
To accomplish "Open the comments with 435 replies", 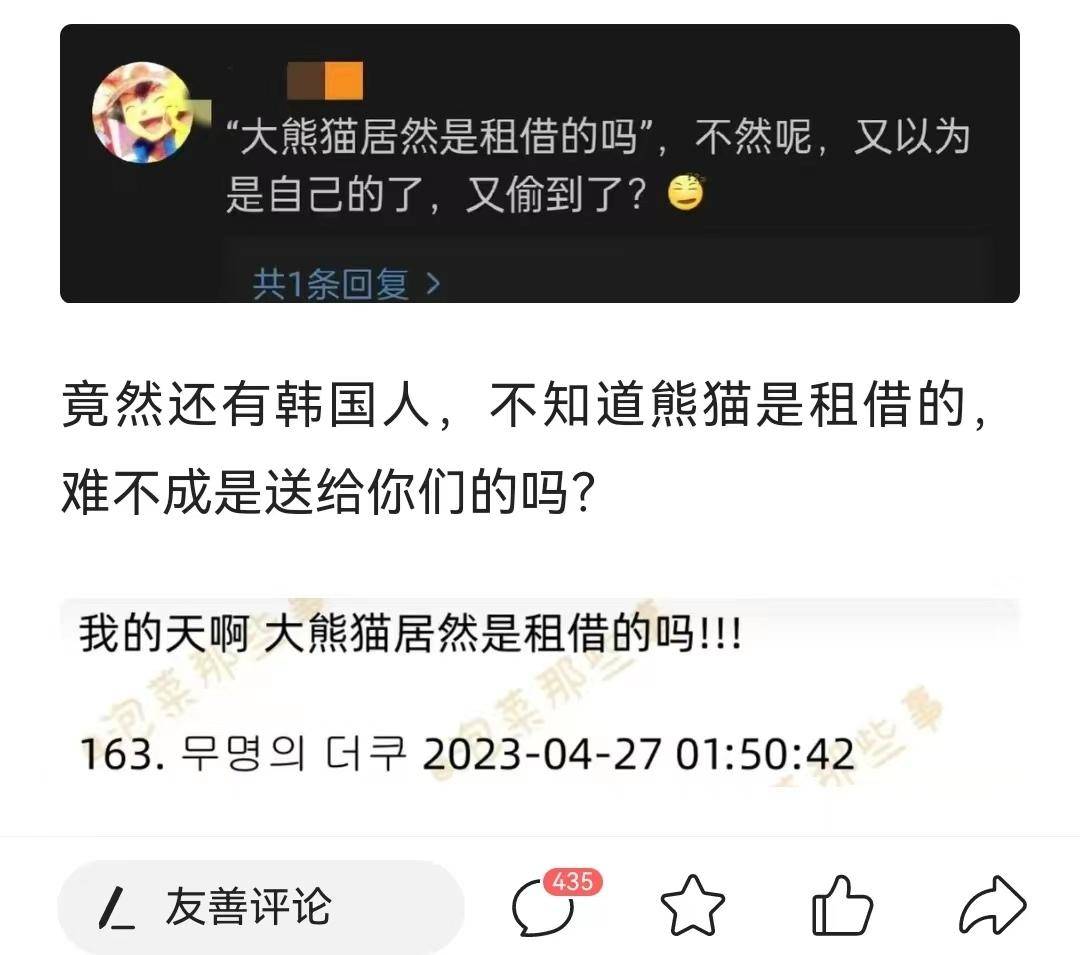I will [546, 908].
